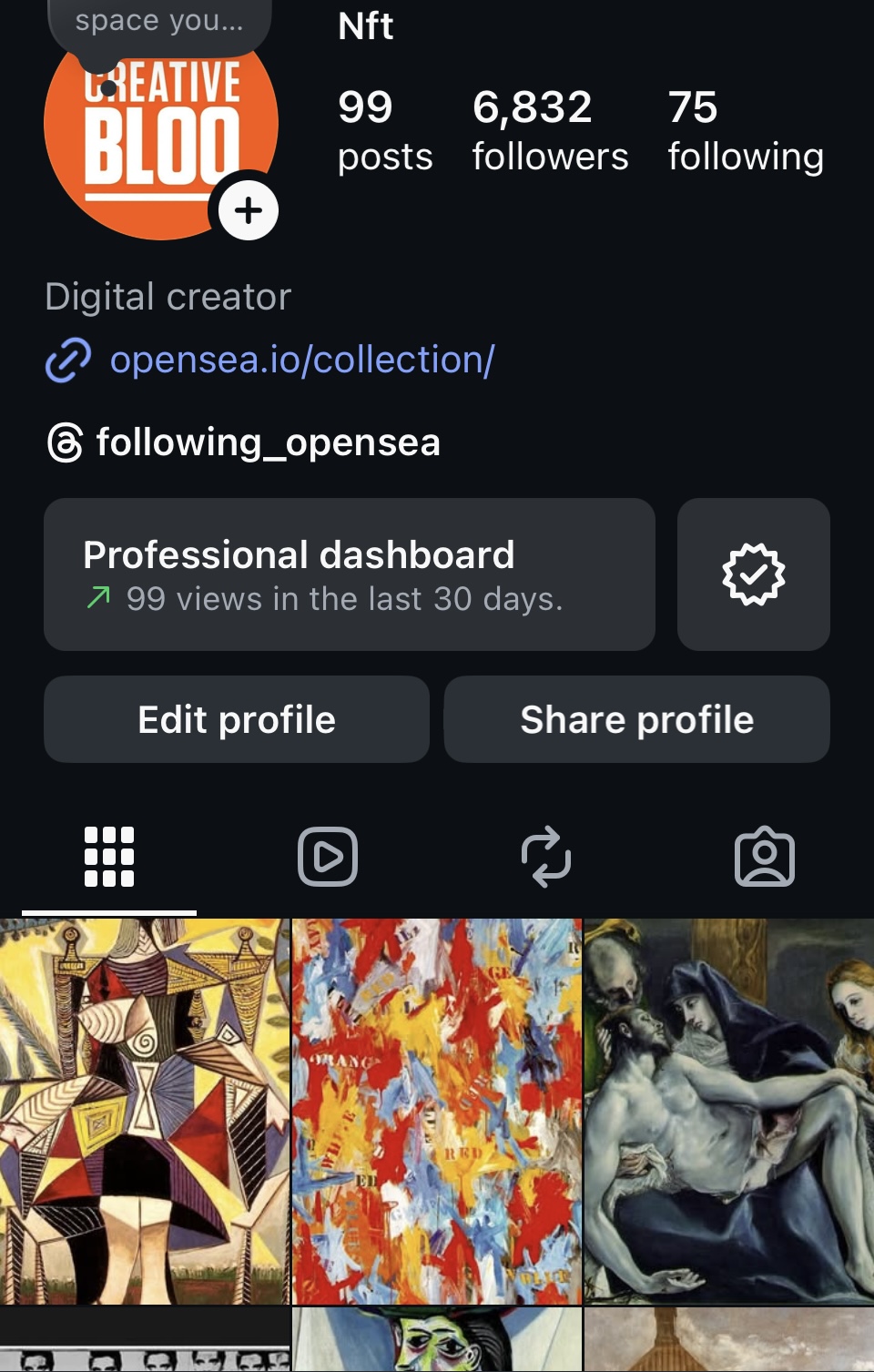Switch to the Reels tab
Screen dimensions: 874x1372
(328, 857)
